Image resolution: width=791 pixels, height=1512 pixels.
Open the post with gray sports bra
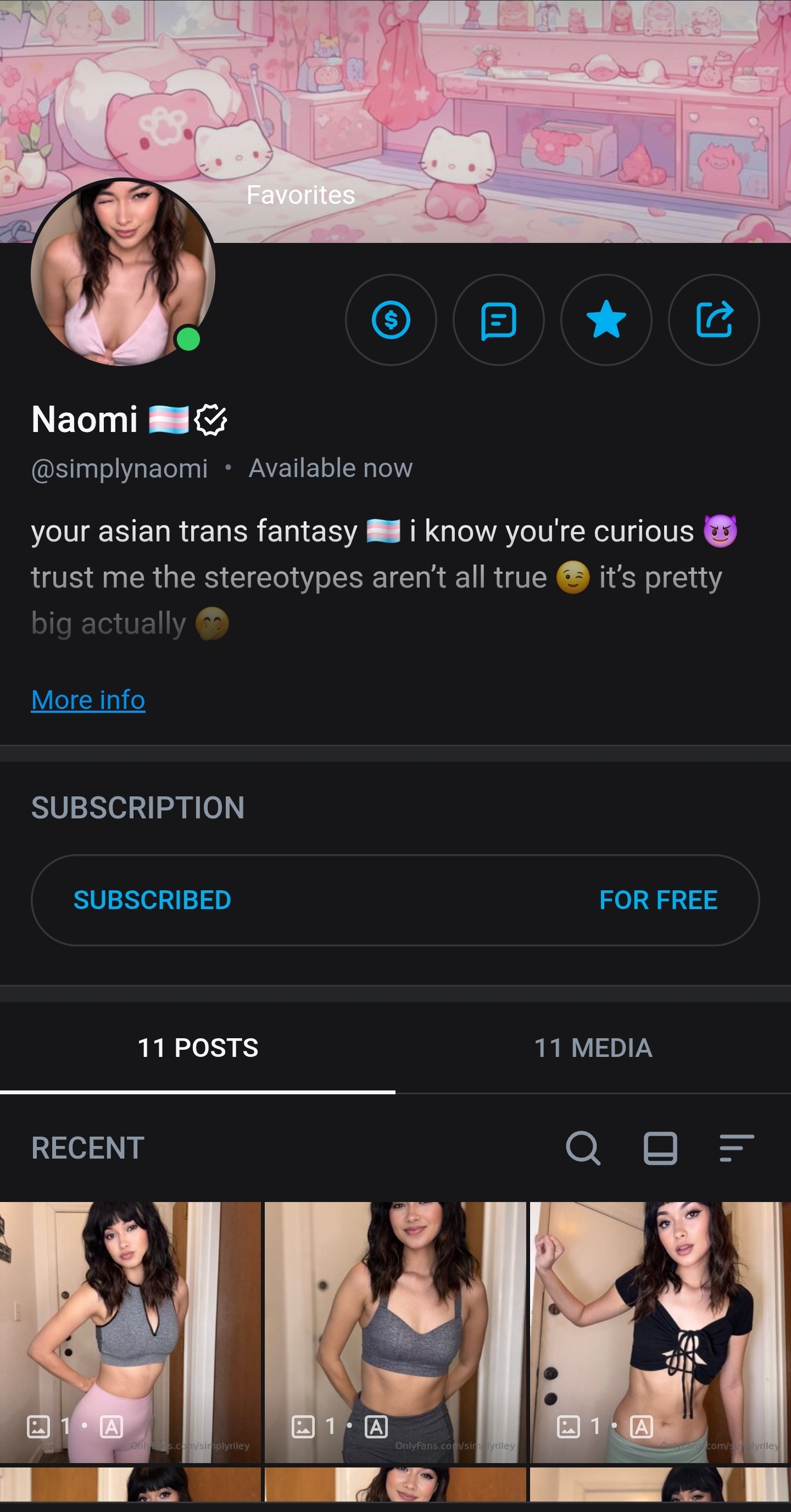pyautogui.click(x=396, y=1332)
